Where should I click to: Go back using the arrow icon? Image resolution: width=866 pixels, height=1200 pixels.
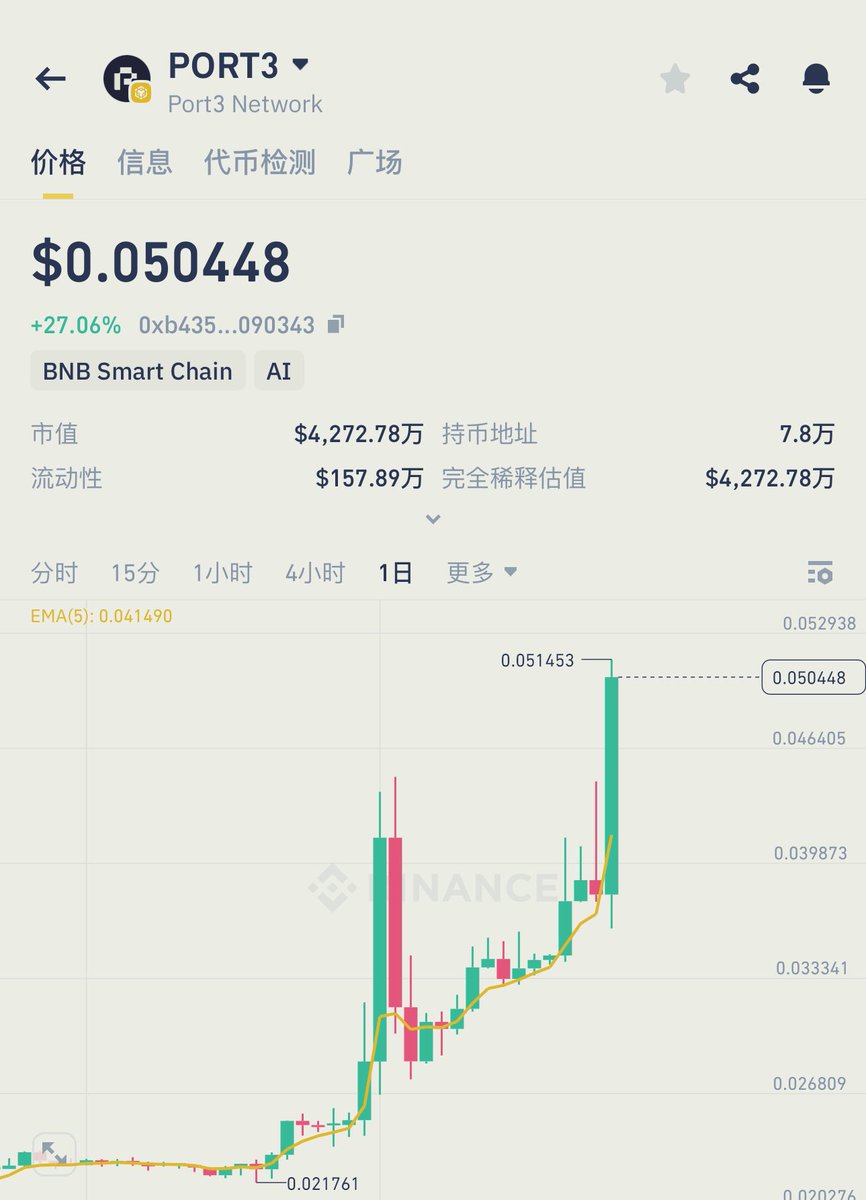tap(50, 79)
